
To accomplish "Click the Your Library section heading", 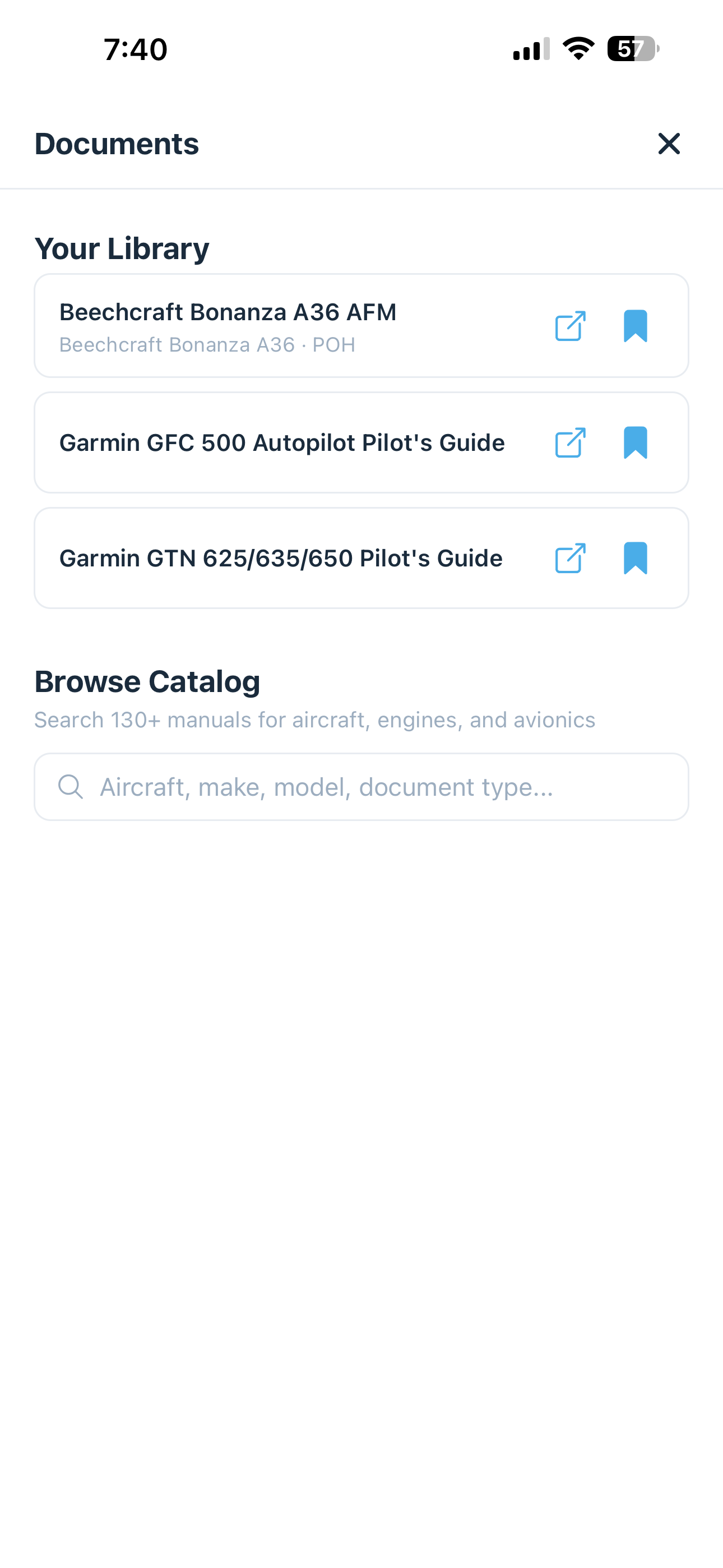I will pos(122,247).
